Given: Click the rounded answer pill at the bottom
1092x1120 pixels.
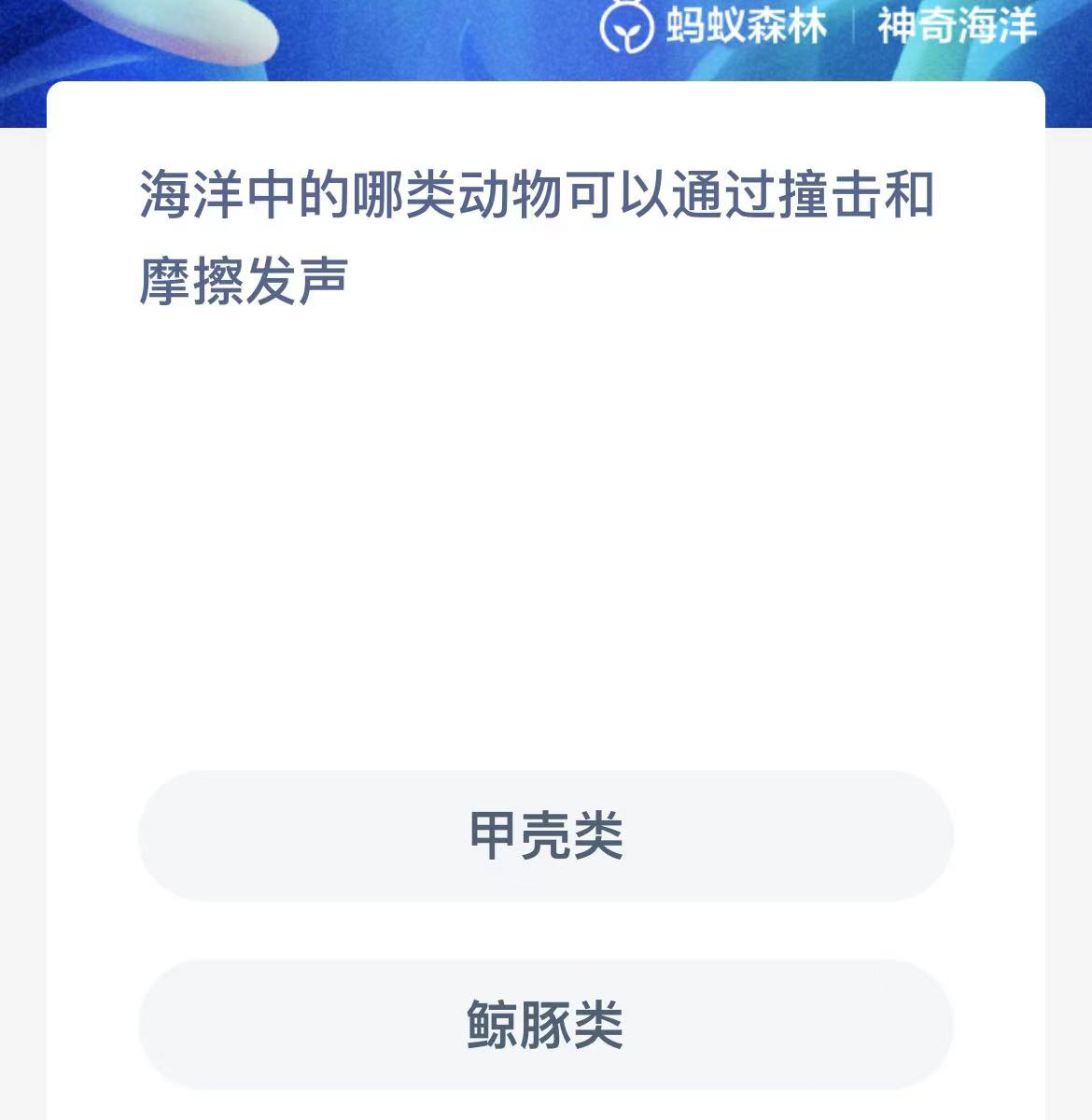Looking at the screenshot, I should click(545, 1025).
